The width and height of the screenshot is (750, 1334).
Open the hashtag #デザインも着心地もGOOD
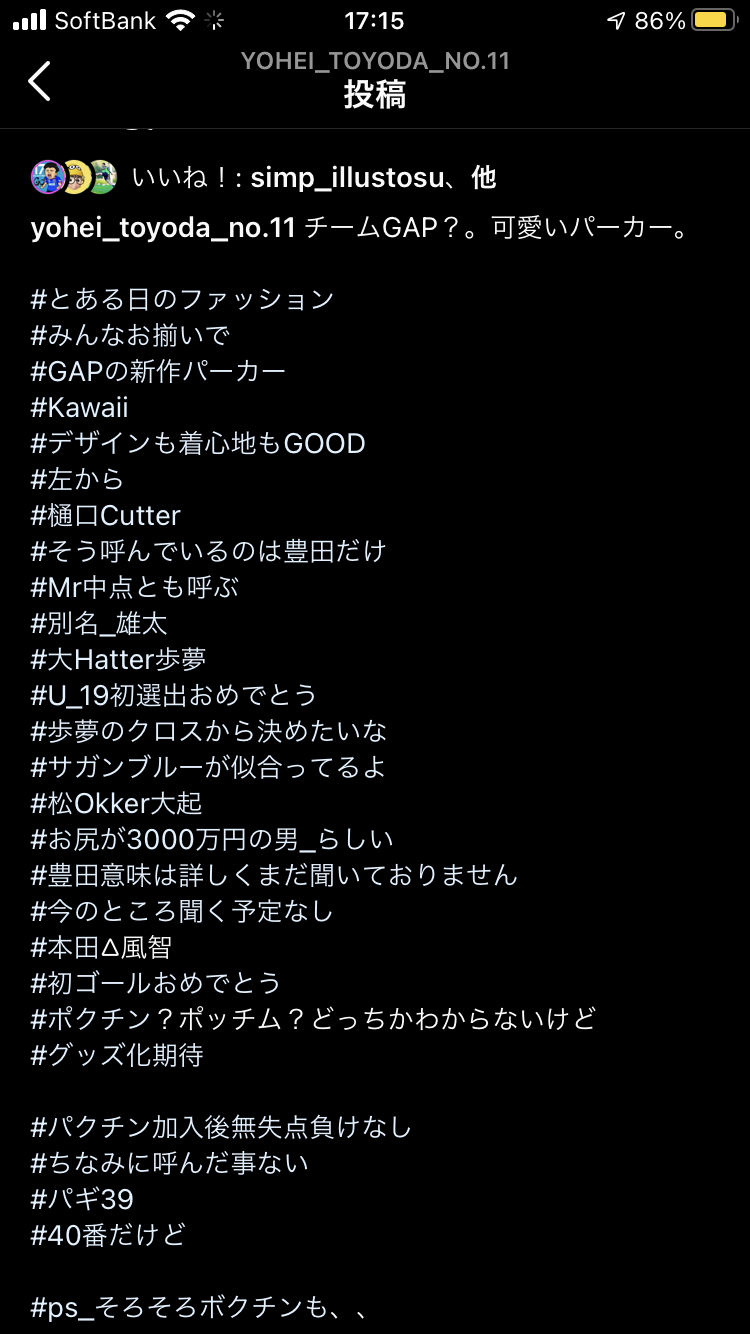point(198,443)
